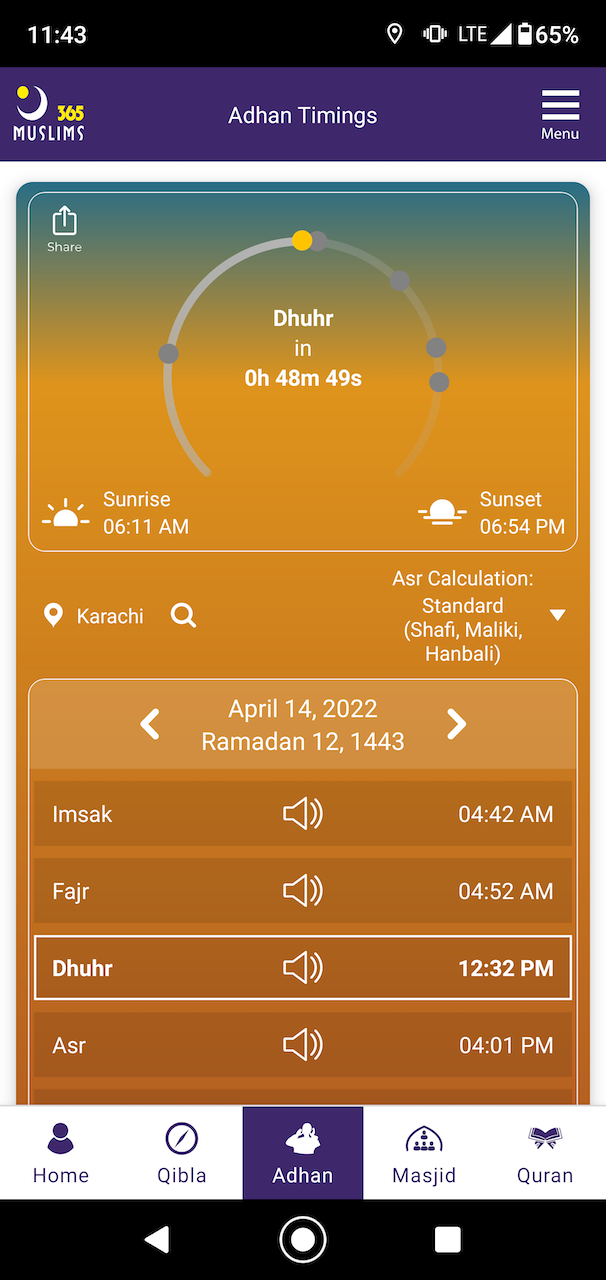Switch to the Qibla tab

(x=182, y=1153)
